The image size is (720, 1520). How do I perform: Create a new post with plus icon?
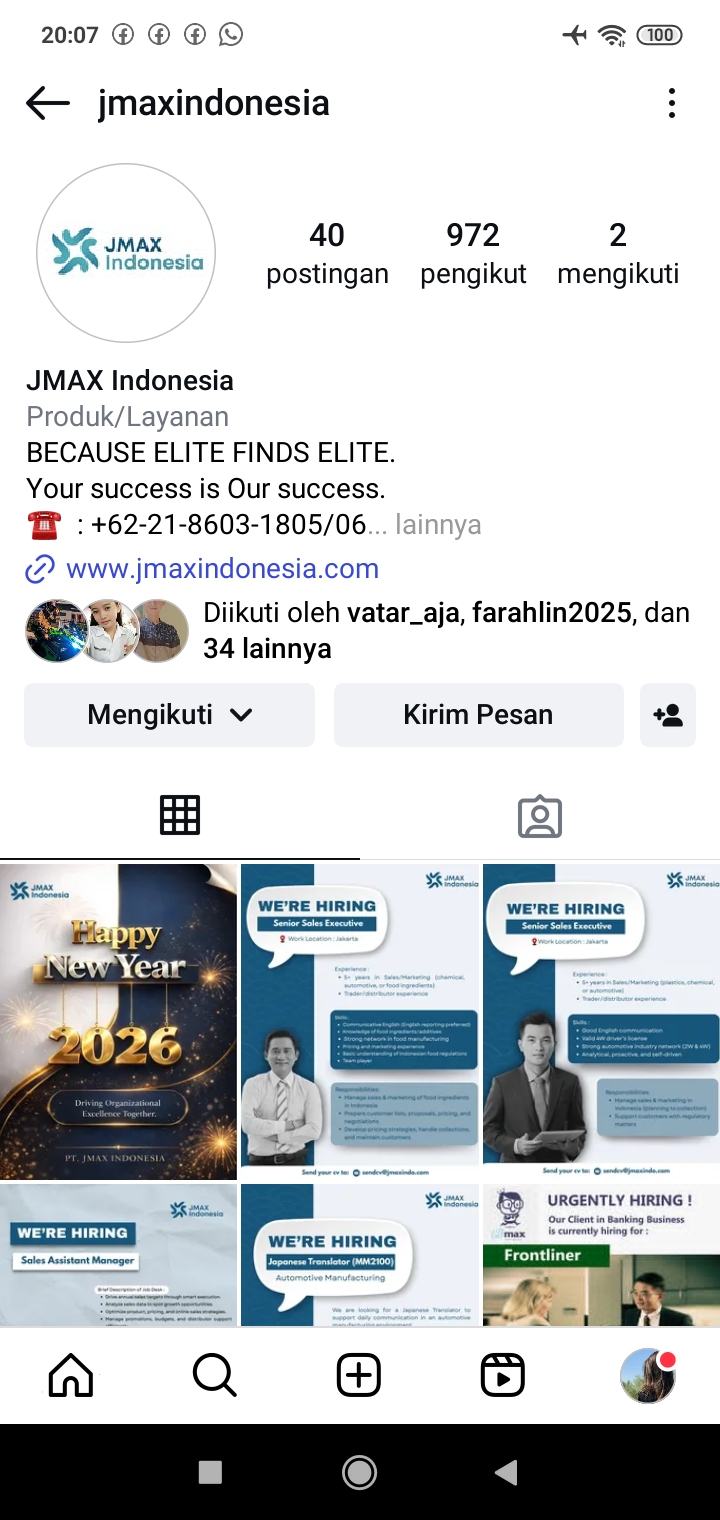pyautogui.click(x=359, y=1376)
